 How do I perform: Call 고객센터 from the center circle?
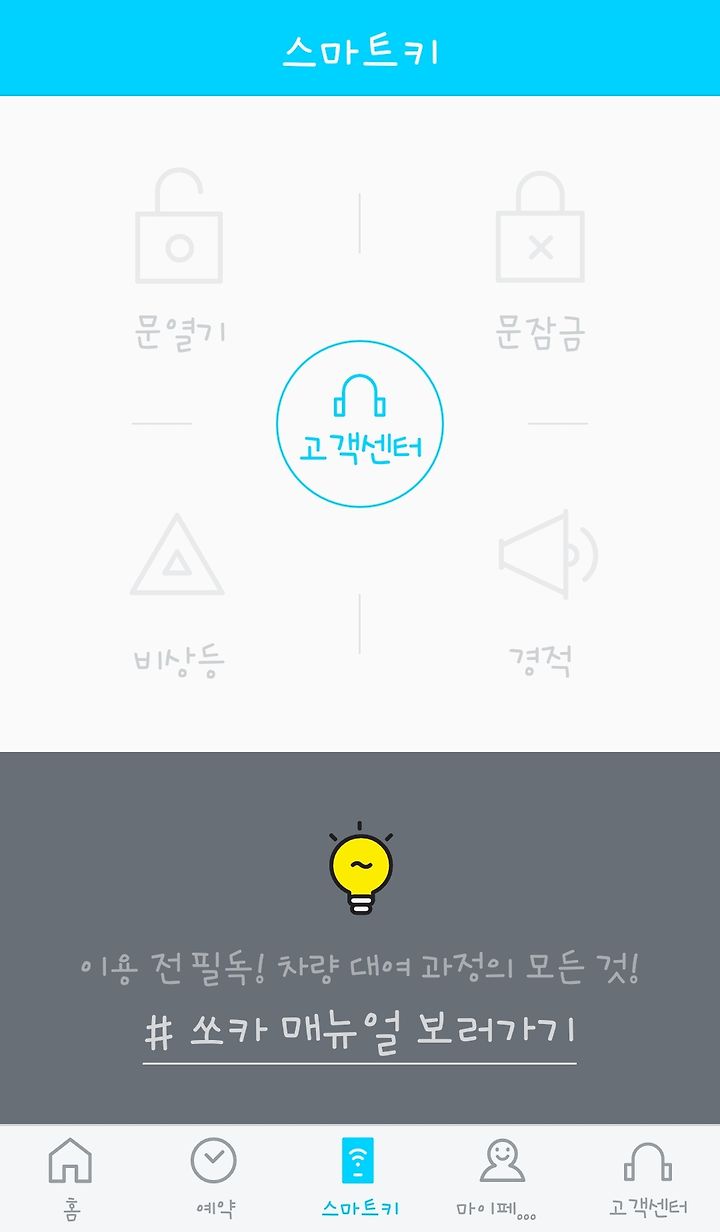pyautogui.click(x=360, y=423)
